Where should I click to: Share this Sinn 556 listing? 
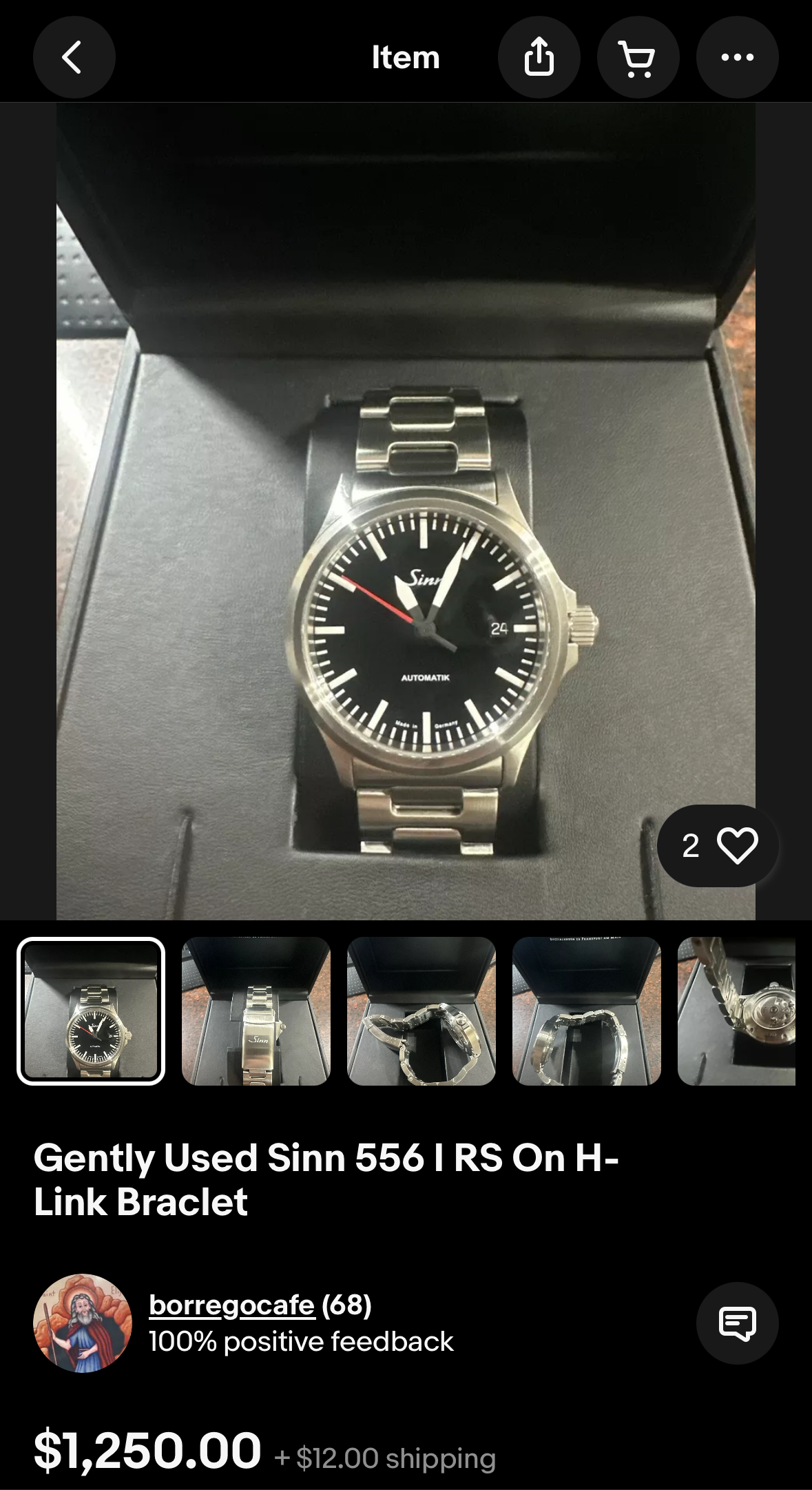point(539,57)
